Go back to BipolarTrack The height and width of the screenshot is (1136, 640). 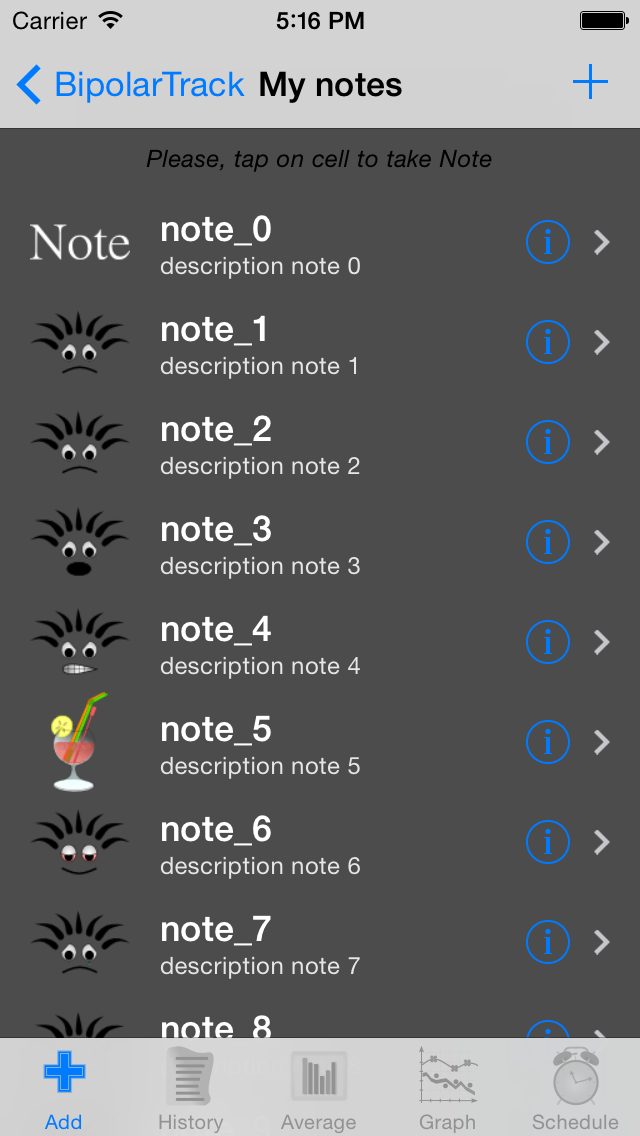130,85
